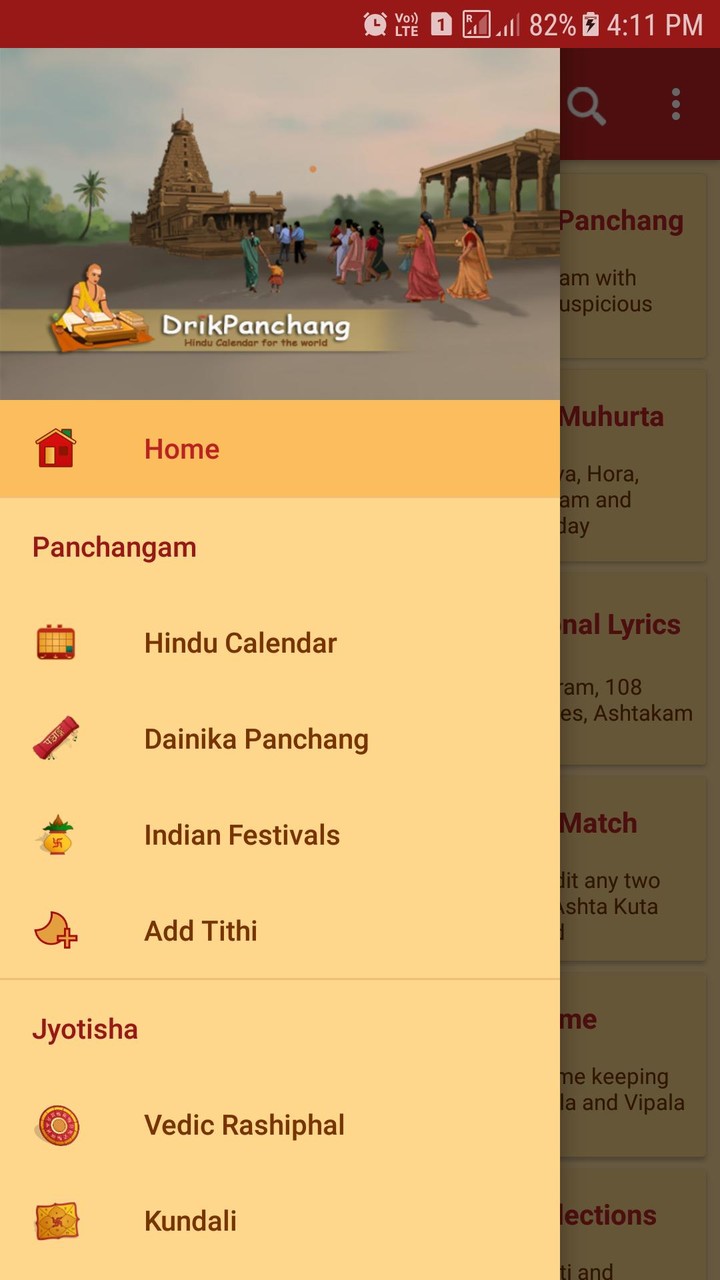Tap the Dainika Panchang scroll icon
This screenshot has height=1280, width=720.
coord(56,738)
